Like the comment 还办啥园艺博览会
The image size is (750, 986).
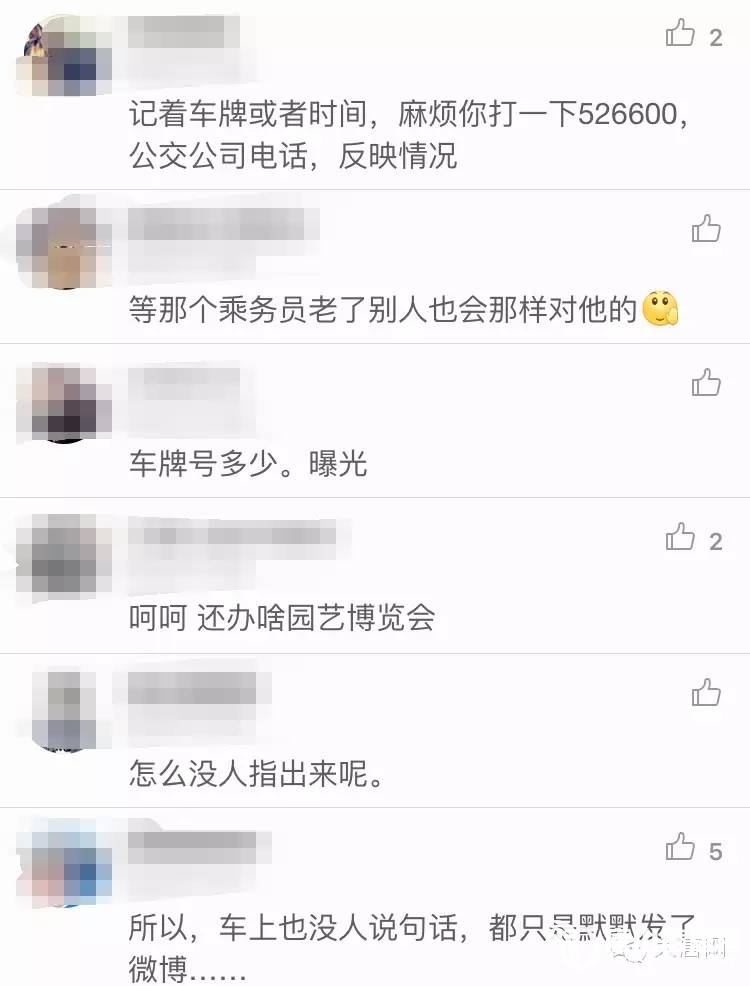681,538
